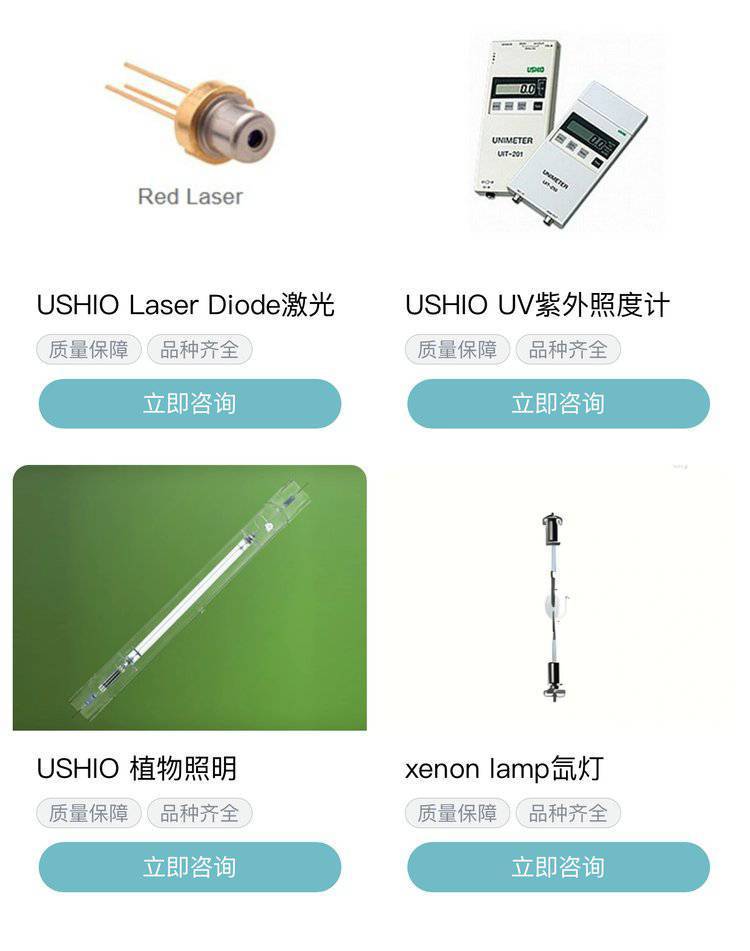Tap 立即咨询 under USHIO 植物照明
The height and width of the screenshot is (951, 750).
(x=190, y=867)
